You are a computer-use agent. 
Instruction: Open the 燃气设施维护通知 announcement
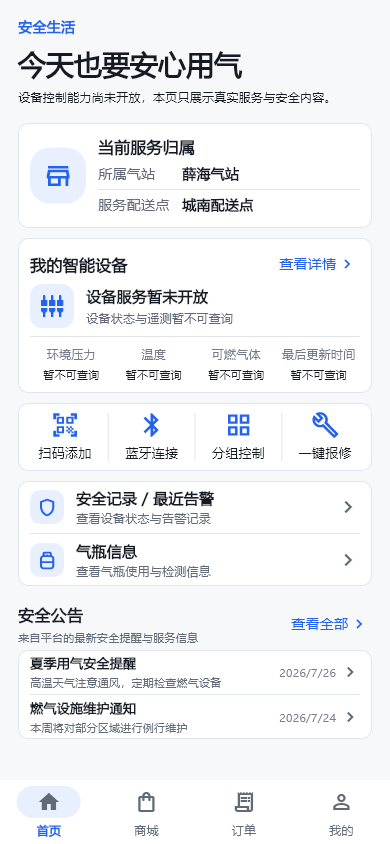(x=195, y=717)
